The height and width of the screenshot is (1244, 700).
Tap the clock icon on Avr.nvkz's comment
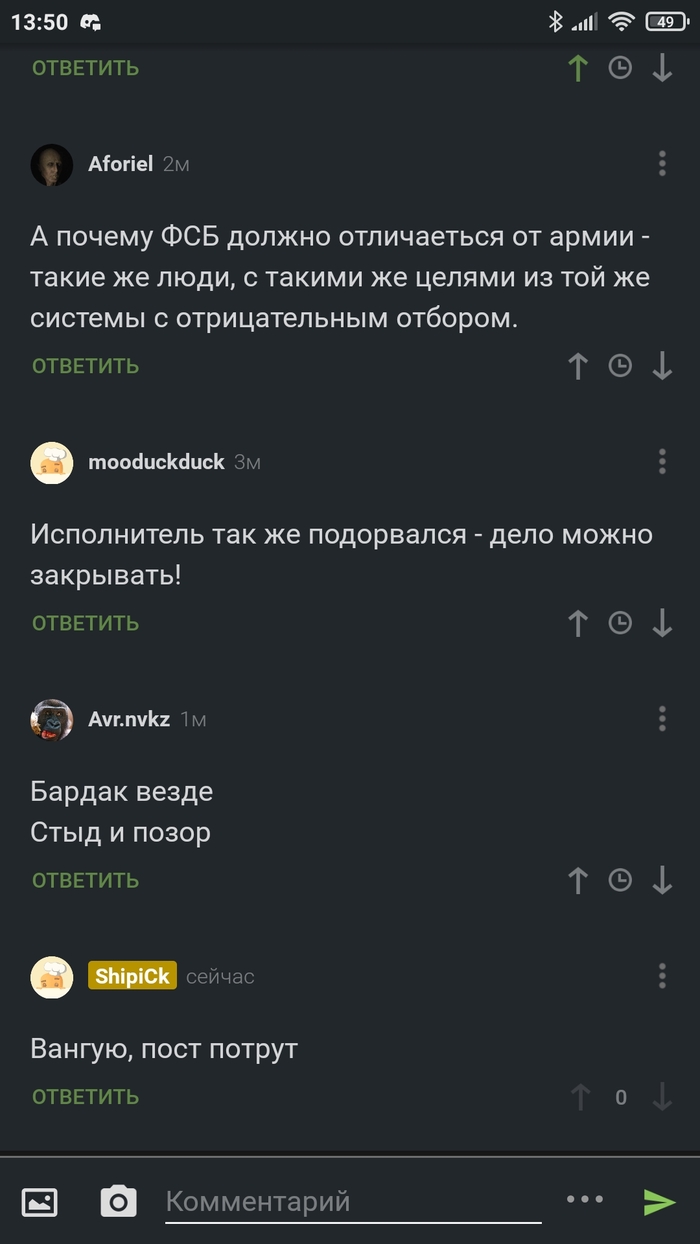[620, 880]
